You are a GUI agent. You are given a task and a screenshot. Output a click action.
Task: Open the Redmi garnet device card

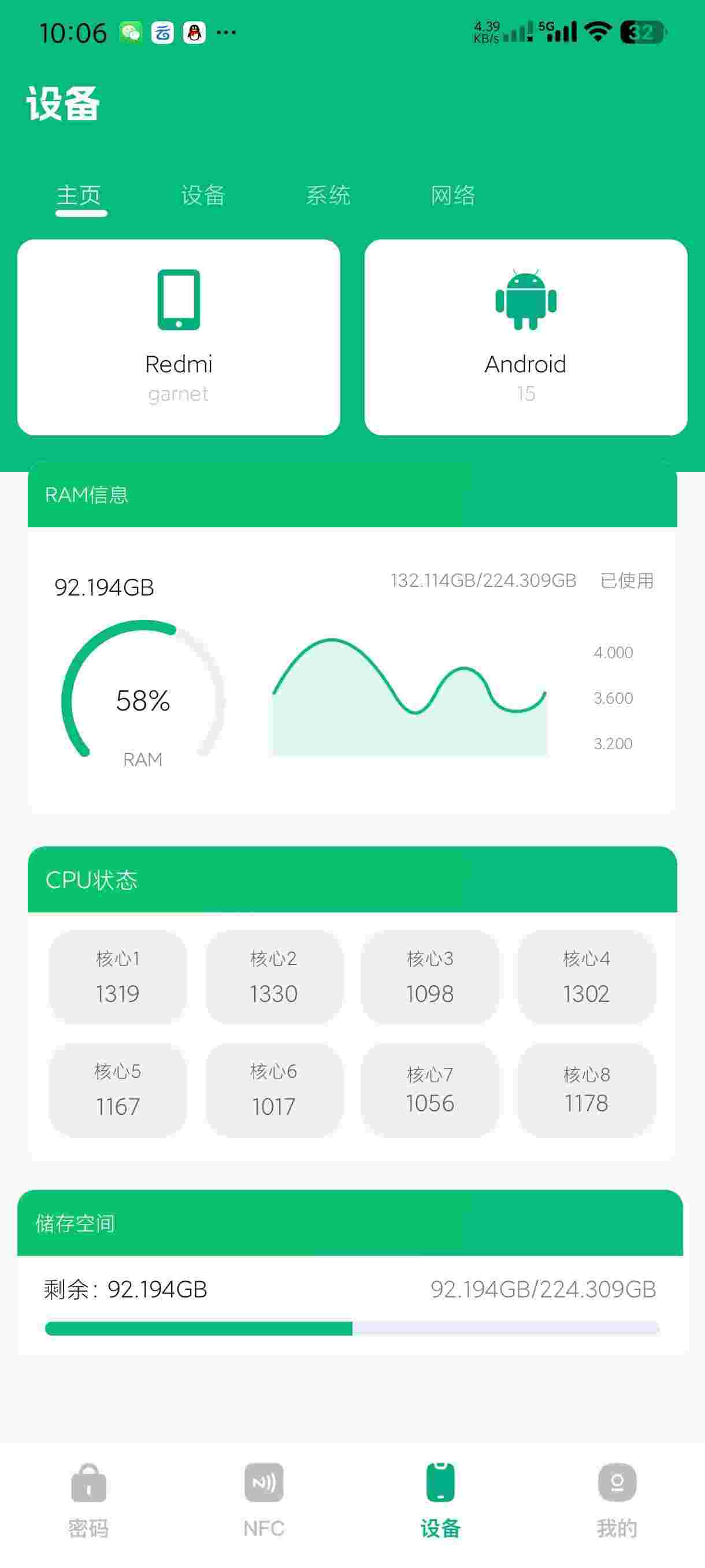click(x=178, y=336)
